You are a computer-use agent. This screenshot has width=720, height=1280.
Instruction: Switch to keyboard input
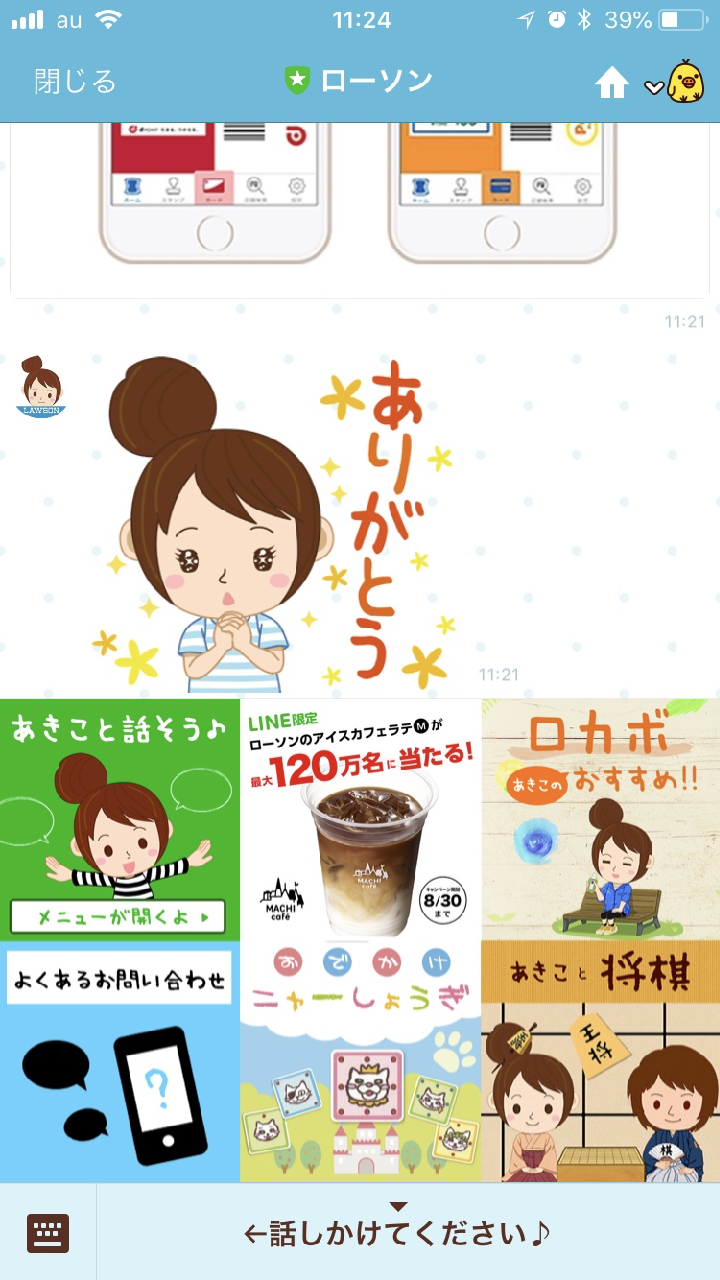pos(48,1232)
